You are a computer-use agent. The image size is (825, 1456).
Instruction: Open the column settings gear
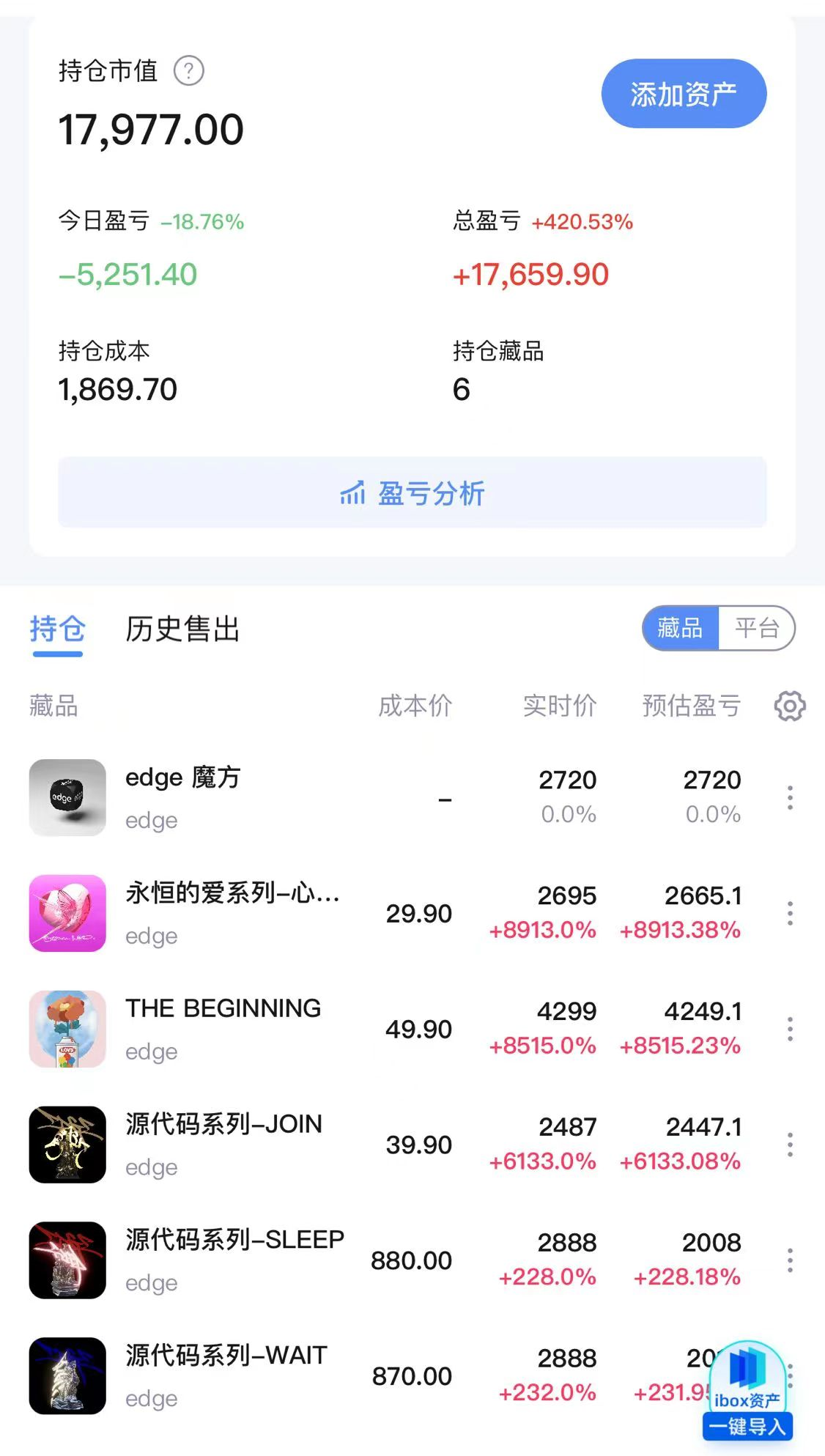[790, 706]
